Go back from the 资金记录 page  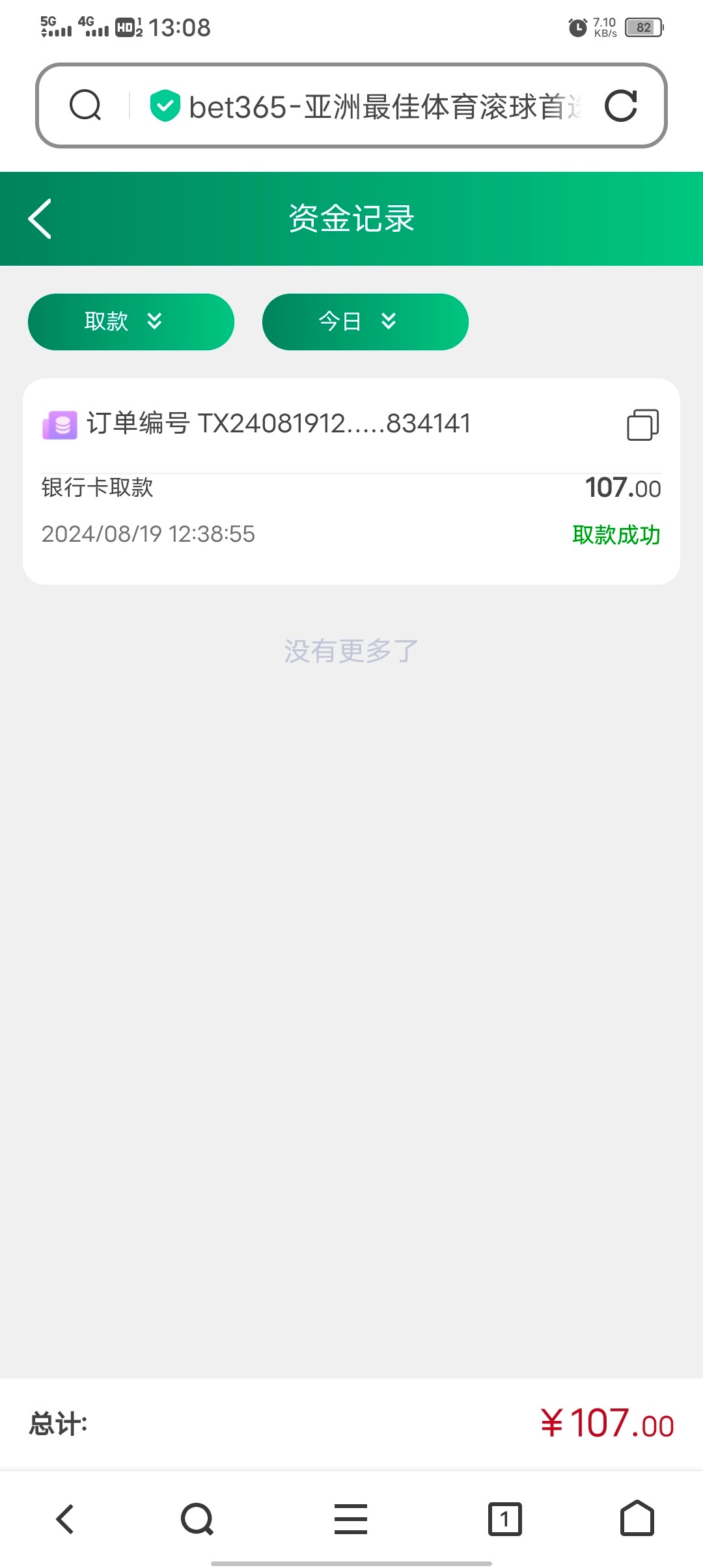40,219
